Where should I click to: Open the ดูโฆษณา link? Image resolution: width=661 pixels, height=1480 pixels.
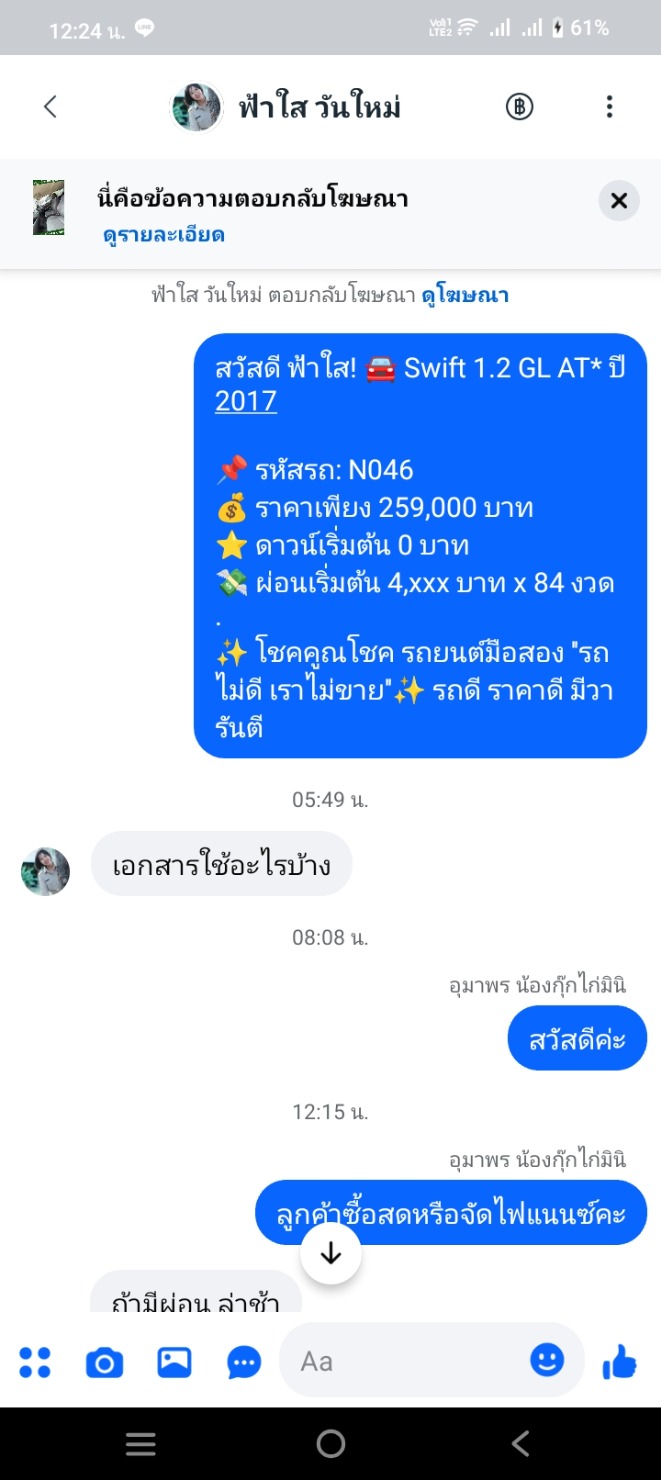click(x=464, y=295)
